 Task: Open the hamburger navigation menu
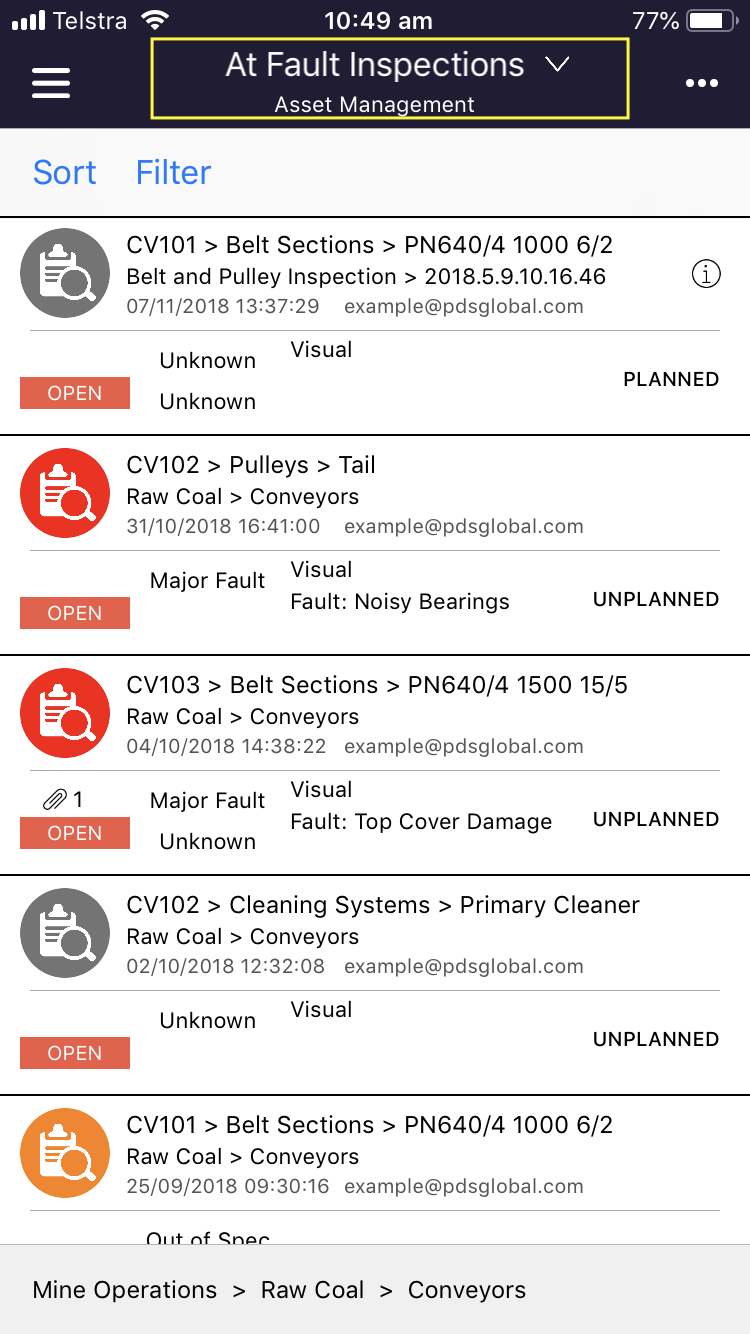pyautogui.click(x=51, y=83)
